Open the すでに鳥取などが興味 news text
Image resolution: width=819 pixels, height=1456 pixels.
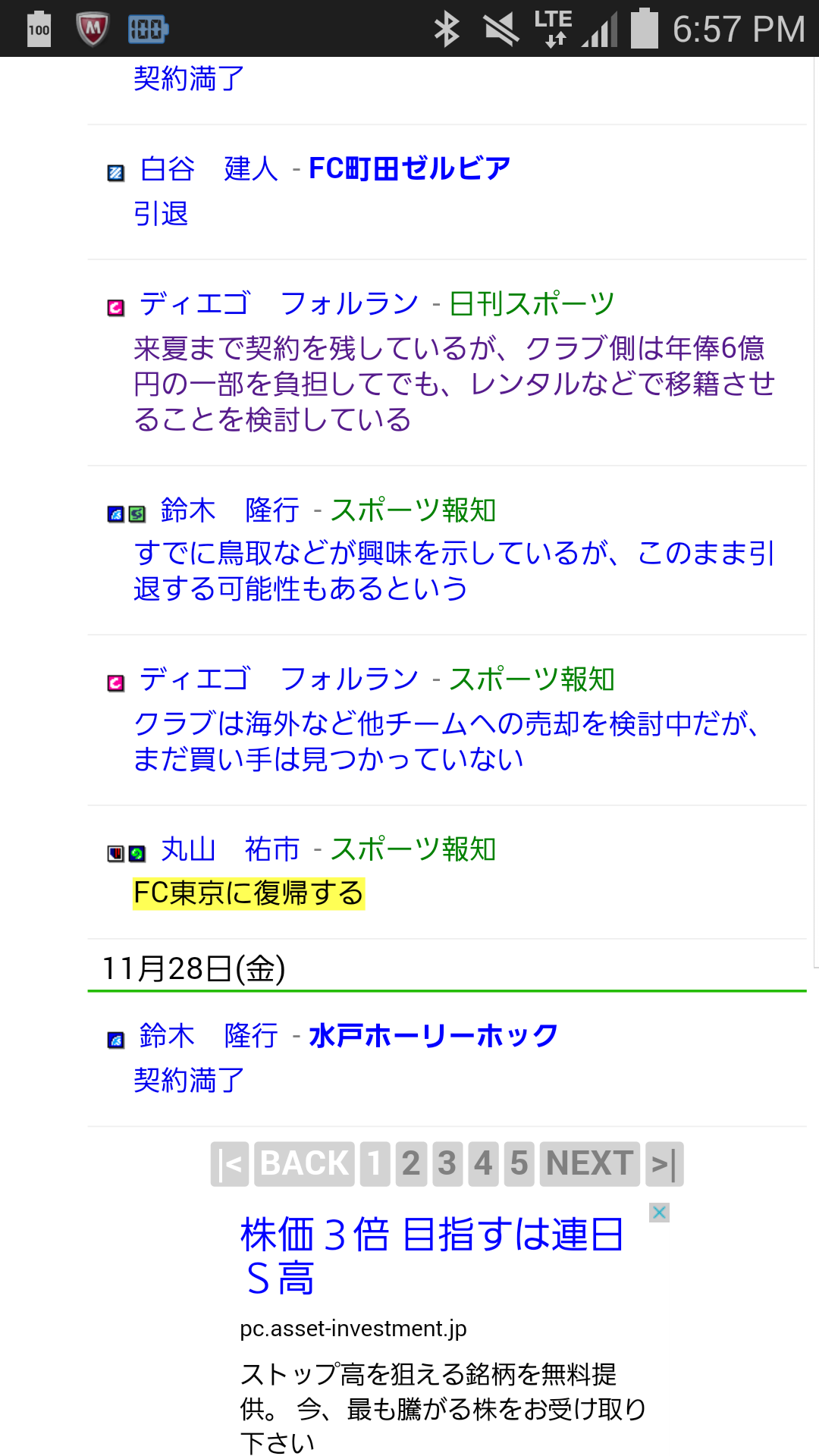pyautogui.click(x=453, y=570)
